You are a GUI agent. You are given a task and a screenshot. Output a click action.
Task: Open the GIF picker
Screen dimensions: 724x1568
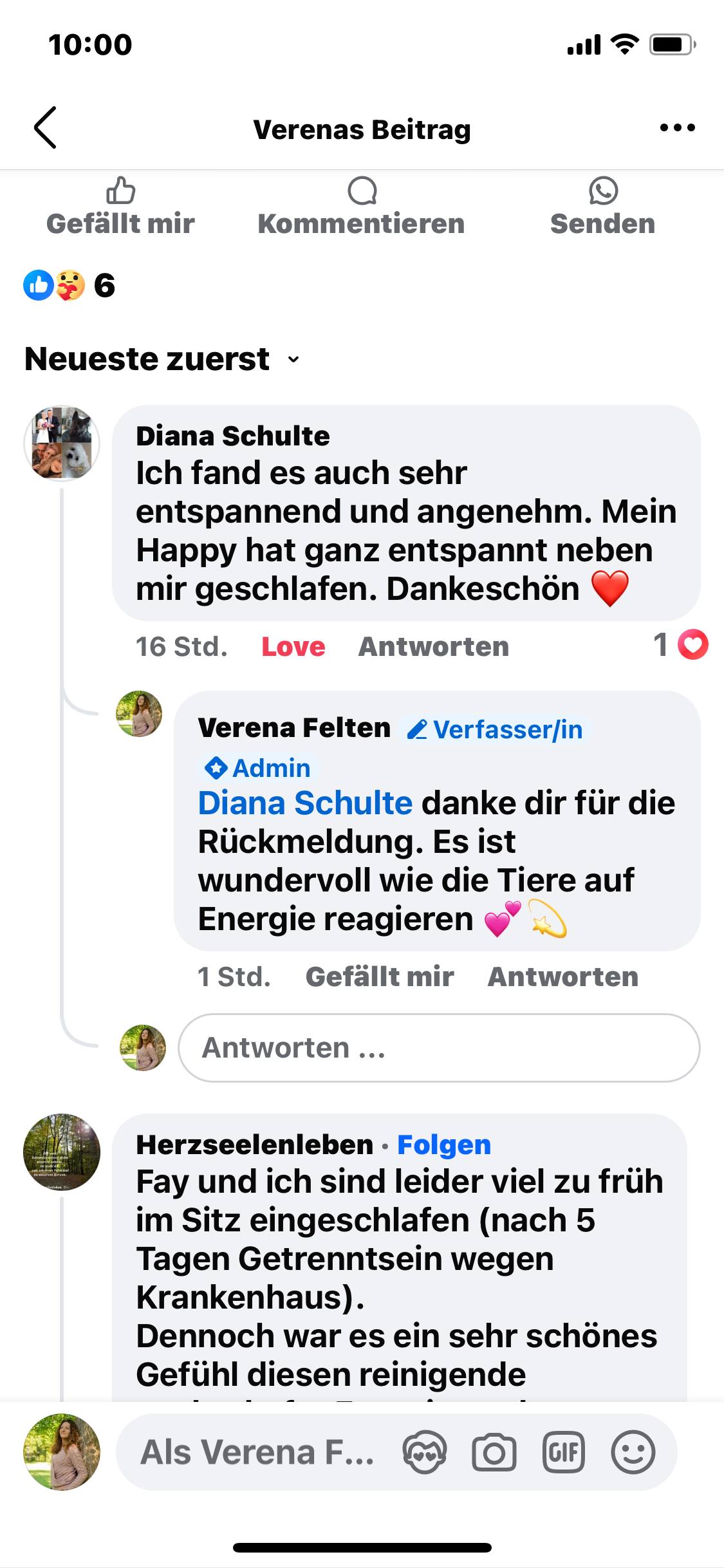pyautogui.click(x=564, y=1452)
